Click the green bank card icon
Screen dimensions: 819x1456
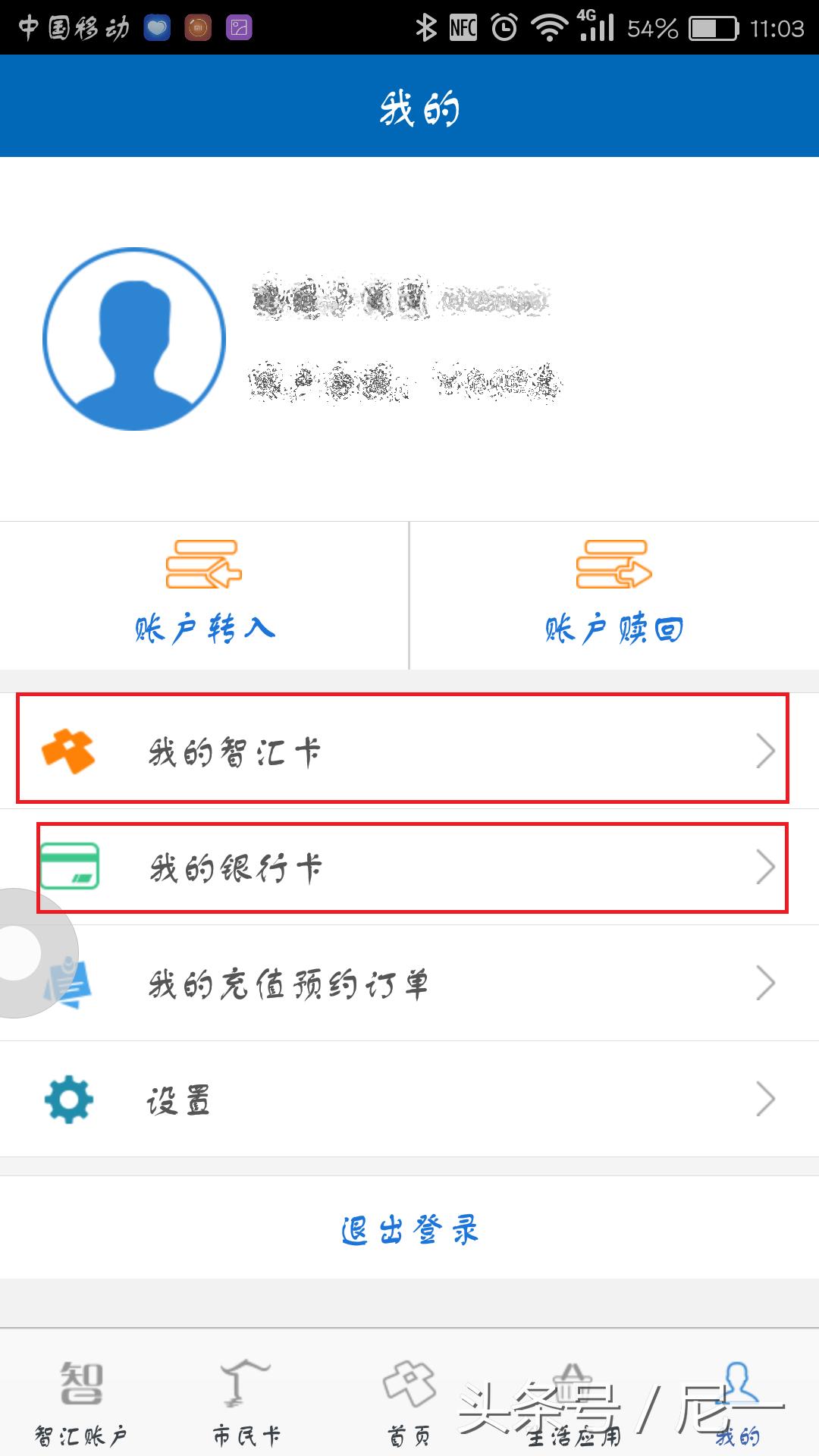70,867
